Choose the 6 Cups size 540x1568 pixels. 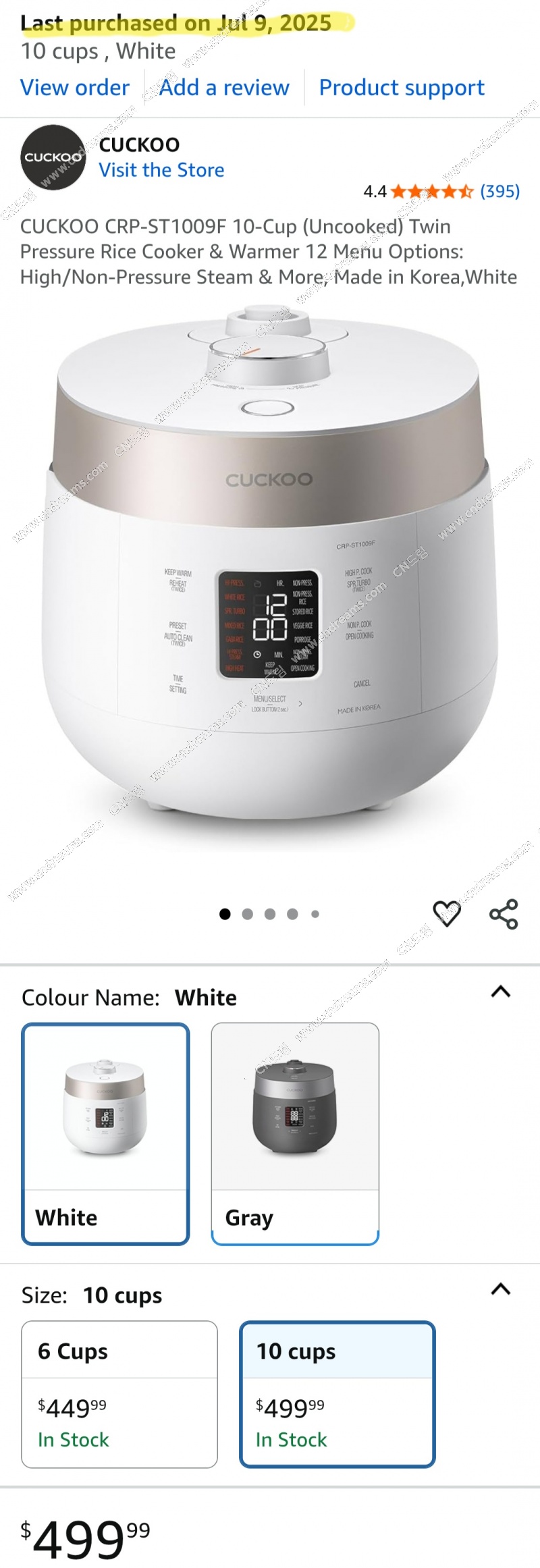[x=119, y=1394]
